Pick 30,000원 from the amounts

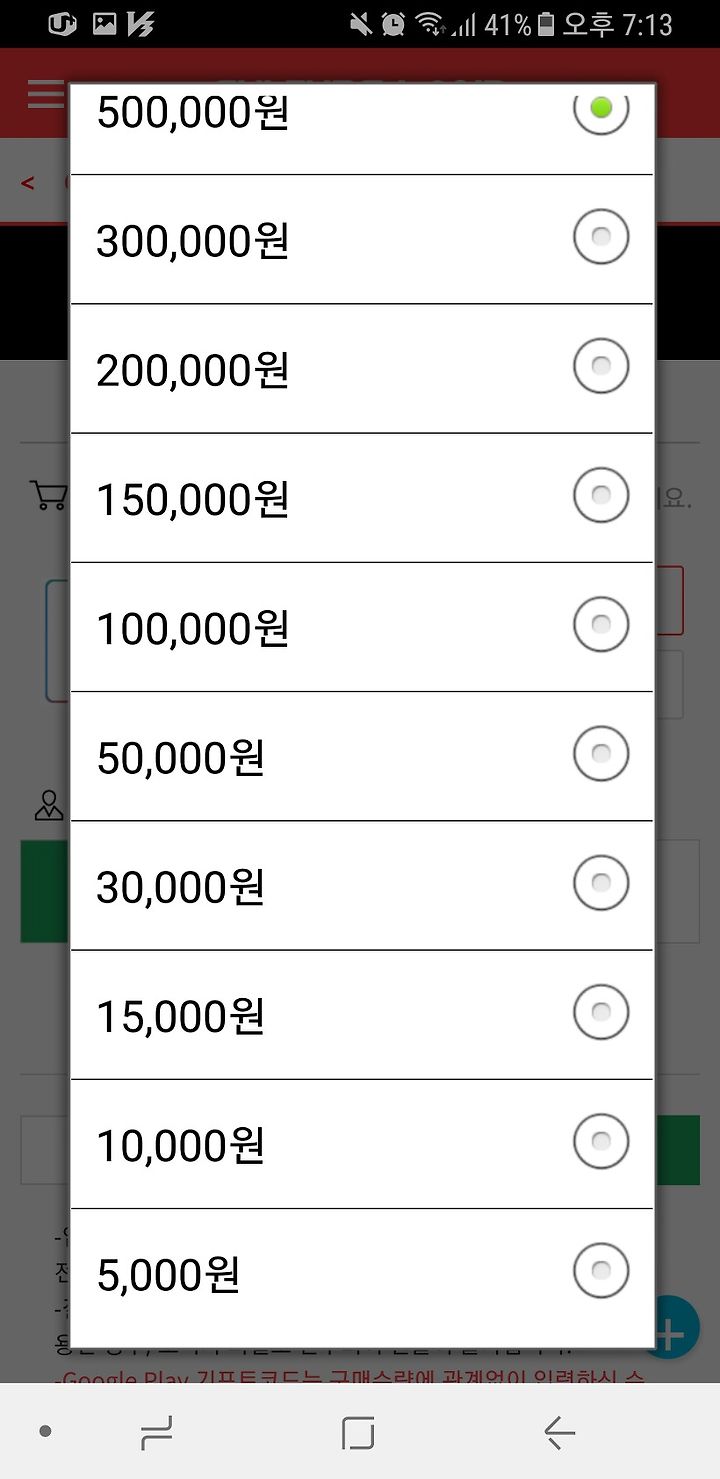[x=361, y=885]
